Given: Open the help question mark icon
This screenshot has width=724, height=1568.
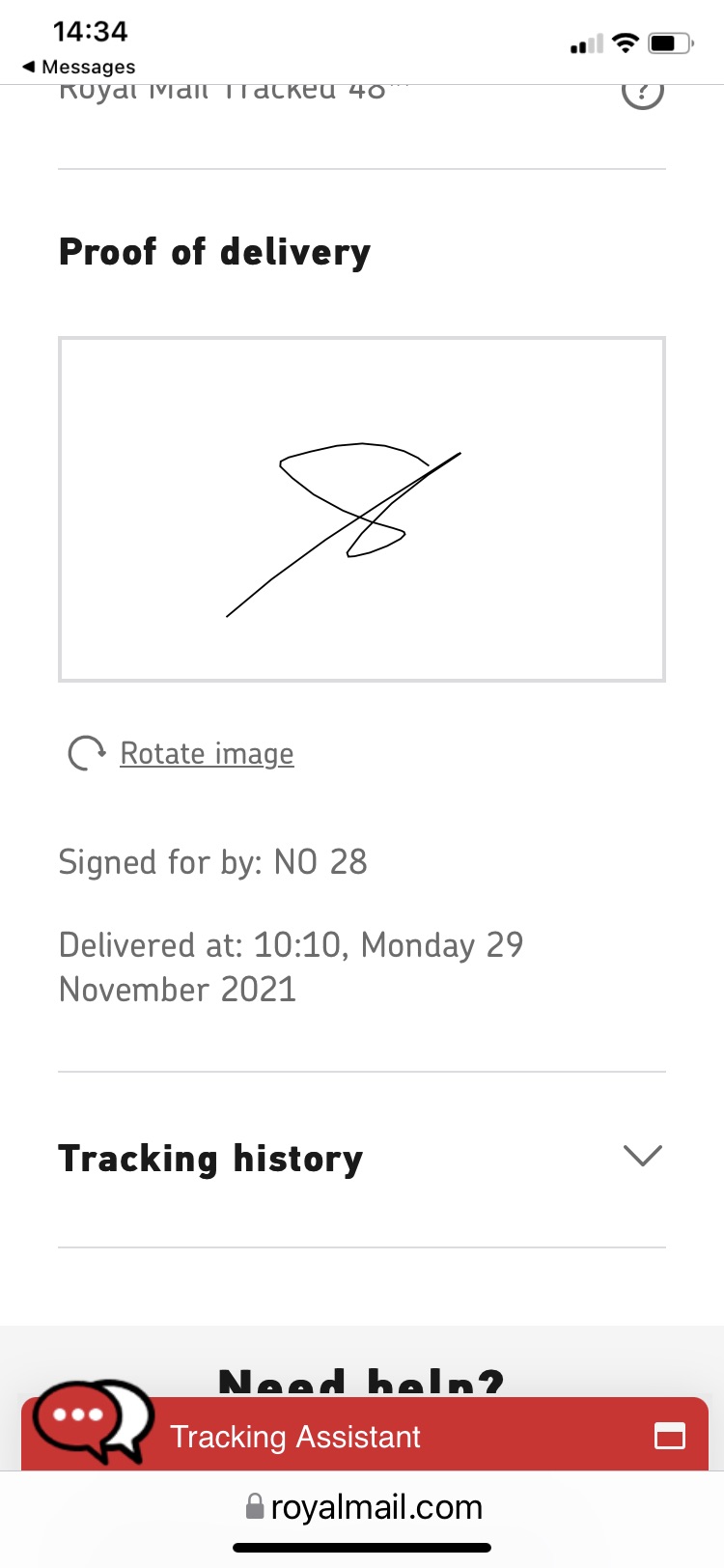Looking at the screenshot, I should tap(642, 92).
